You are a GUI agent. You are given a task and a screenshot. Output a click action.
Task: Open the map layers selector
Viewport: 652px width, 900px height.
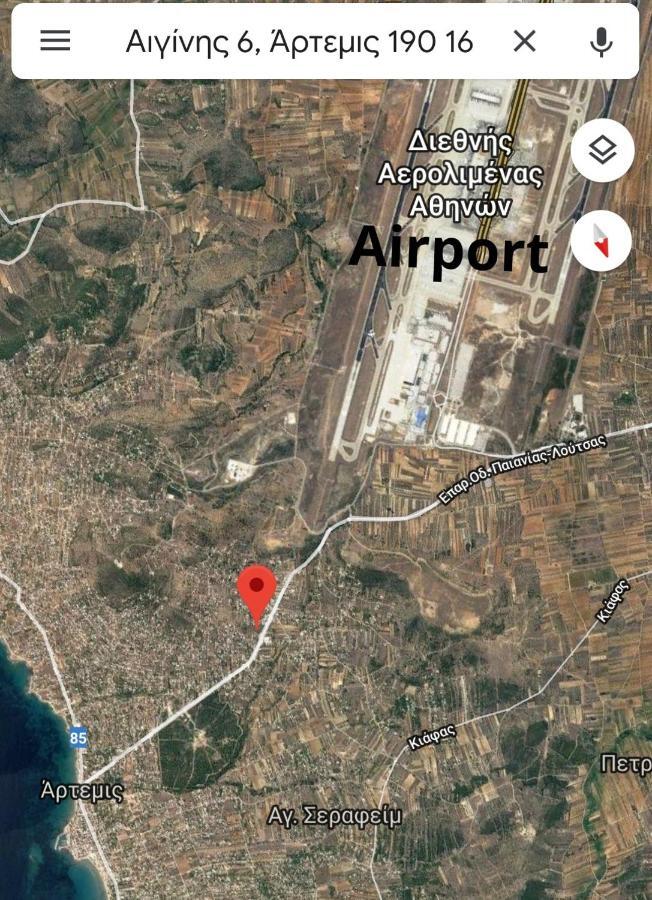(x=602, y=151)
